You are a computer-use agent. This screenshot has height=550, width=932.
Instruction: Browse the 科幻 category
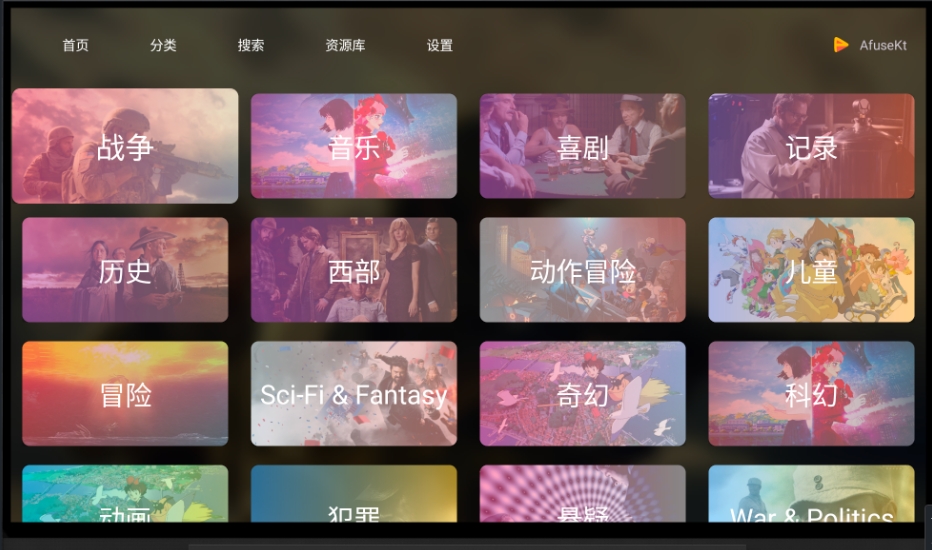811,394
